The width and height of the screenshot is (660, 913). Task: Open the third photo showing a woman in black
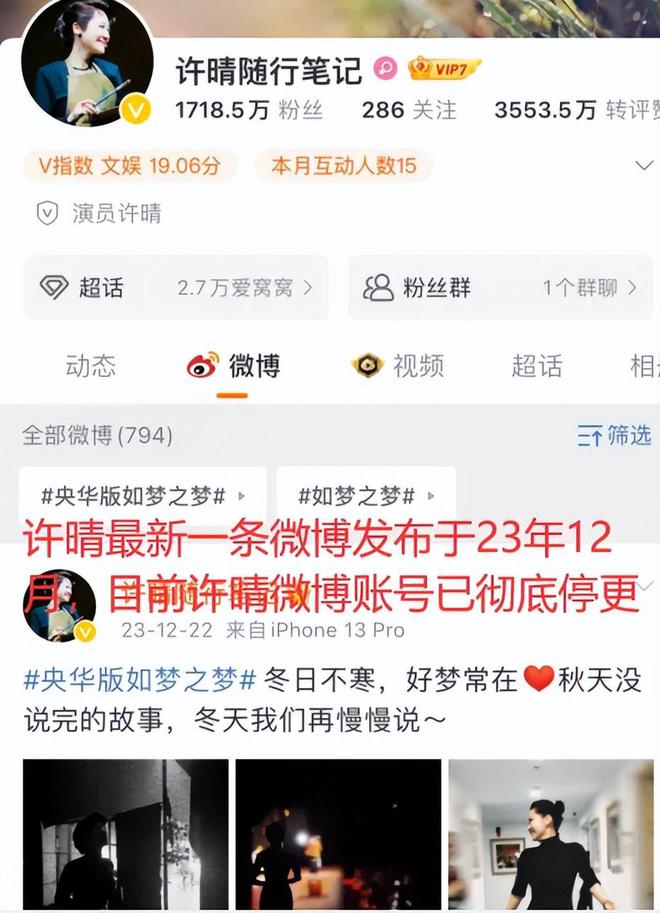pyautogui.click(x=551, y=835)
